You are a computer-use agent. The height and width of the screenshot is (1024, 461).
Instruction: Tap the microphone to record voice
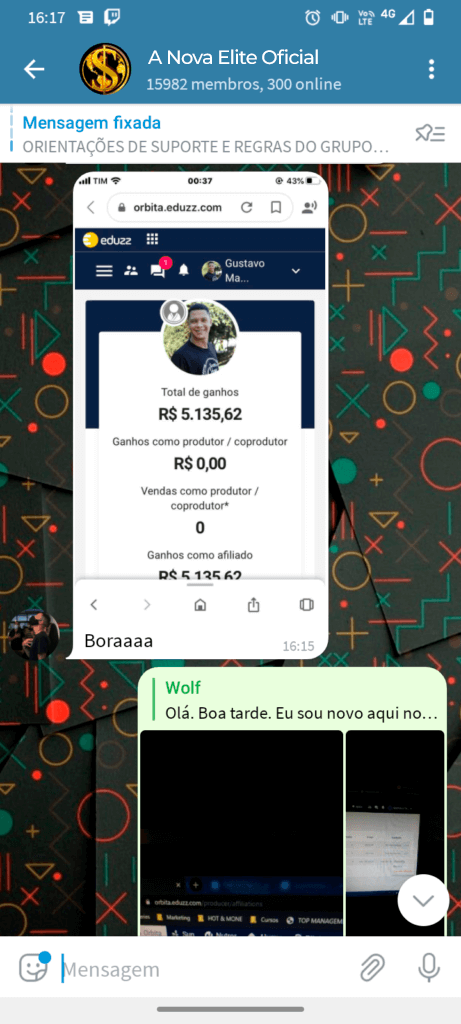coord(429,968)
